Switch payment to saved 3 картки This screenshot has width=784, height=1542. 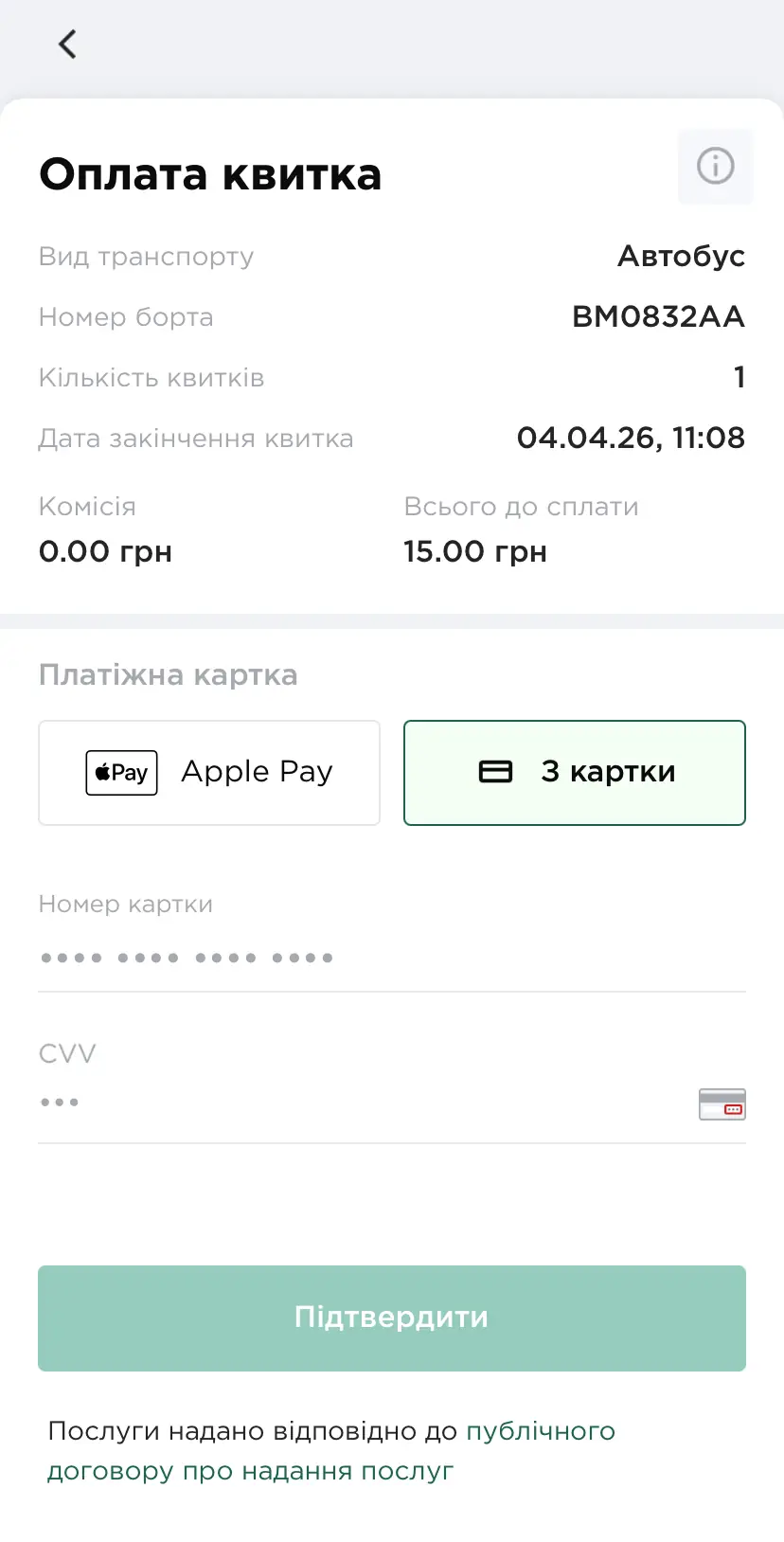point(574,772)
